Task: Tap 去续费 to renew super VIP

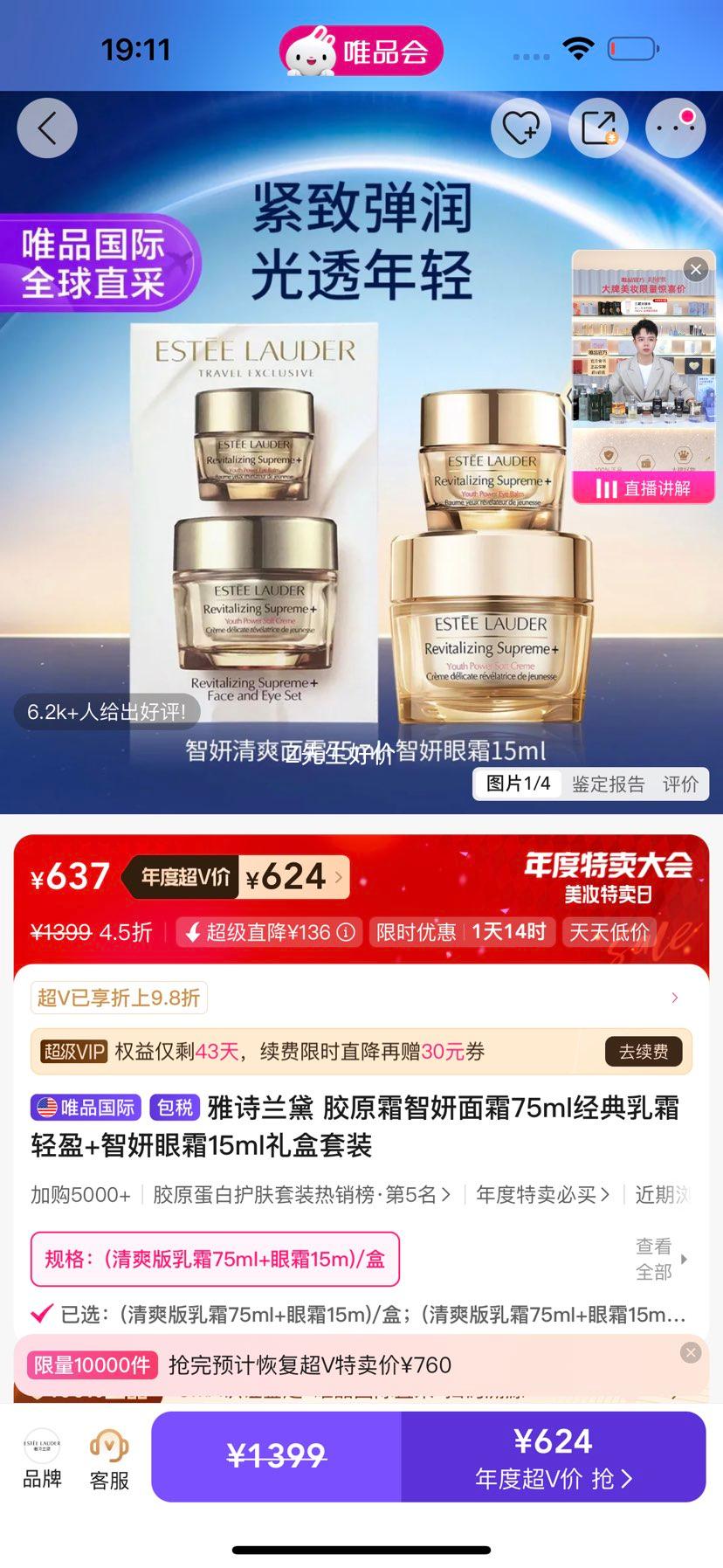Action: pos(644,1052)
